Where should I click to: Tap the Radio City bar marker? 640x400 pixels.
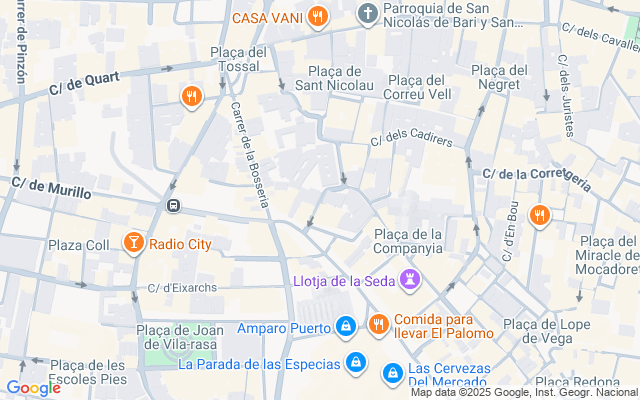point(133,242)
